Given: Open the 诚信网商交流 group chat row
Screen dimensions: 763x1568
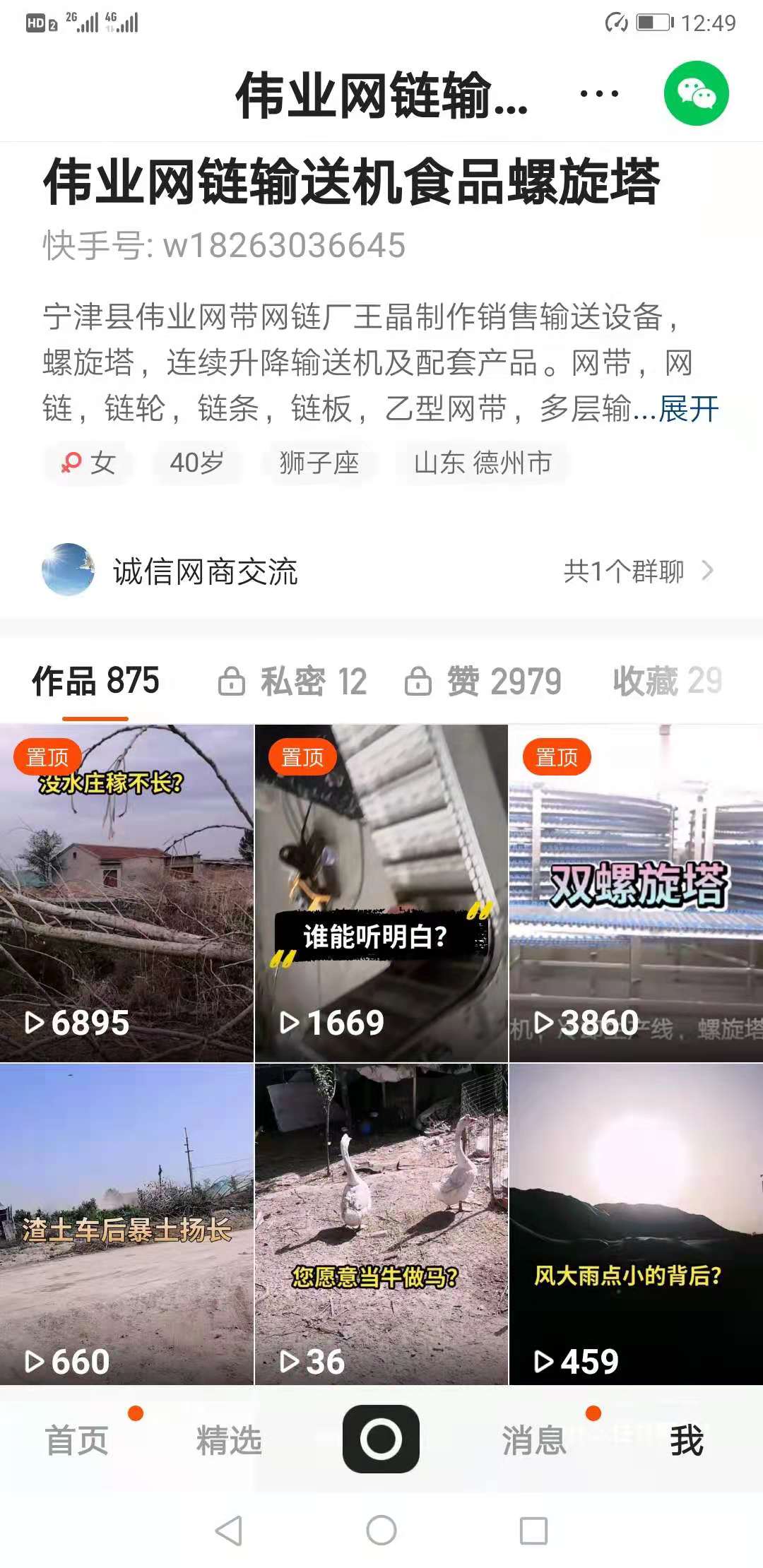Looking at the screenshot, I should [x=381, y=571].
